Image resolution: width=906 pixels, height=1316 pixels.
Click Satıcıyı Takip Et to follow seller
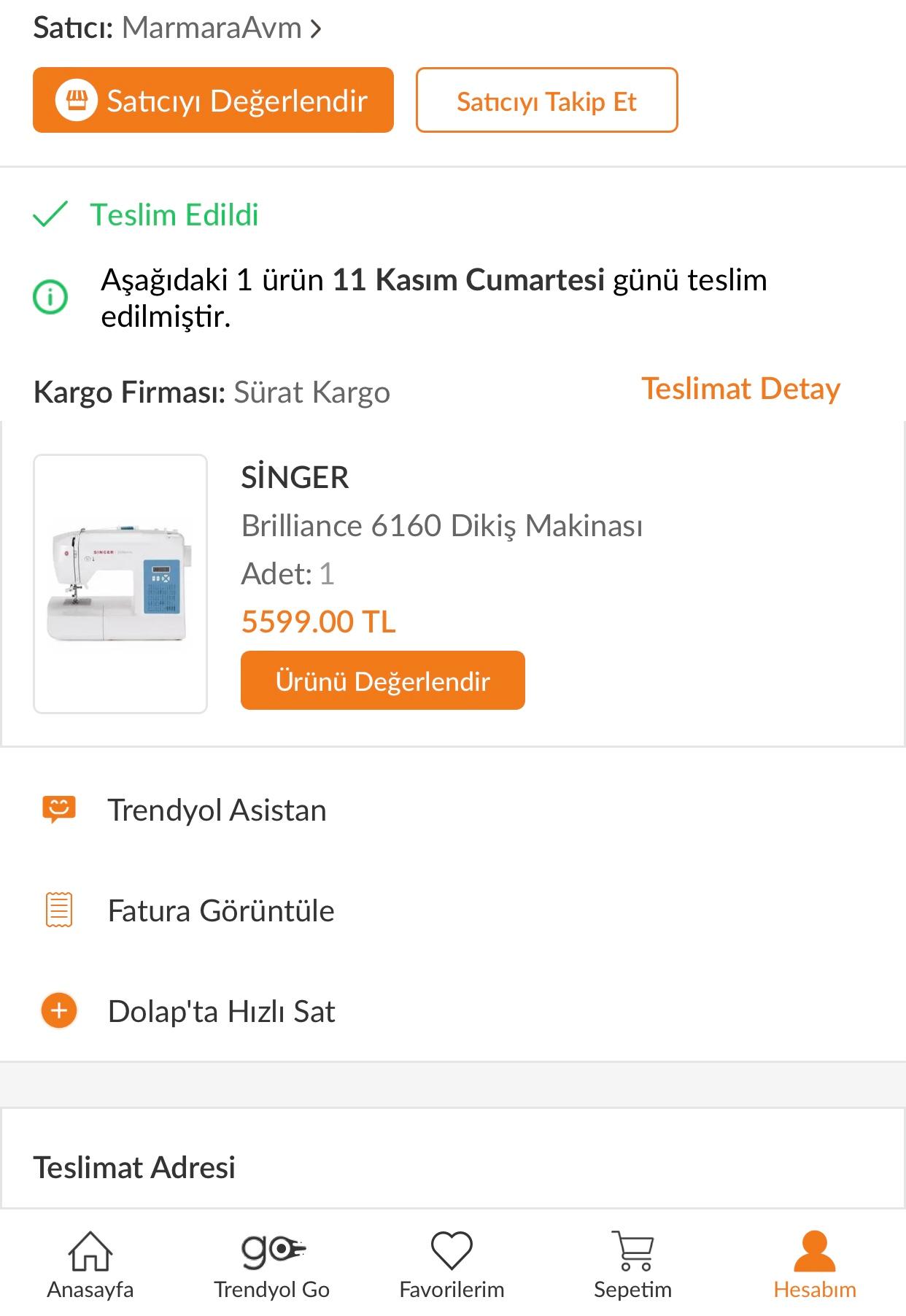pyautogui.click(x=546, y=100)
